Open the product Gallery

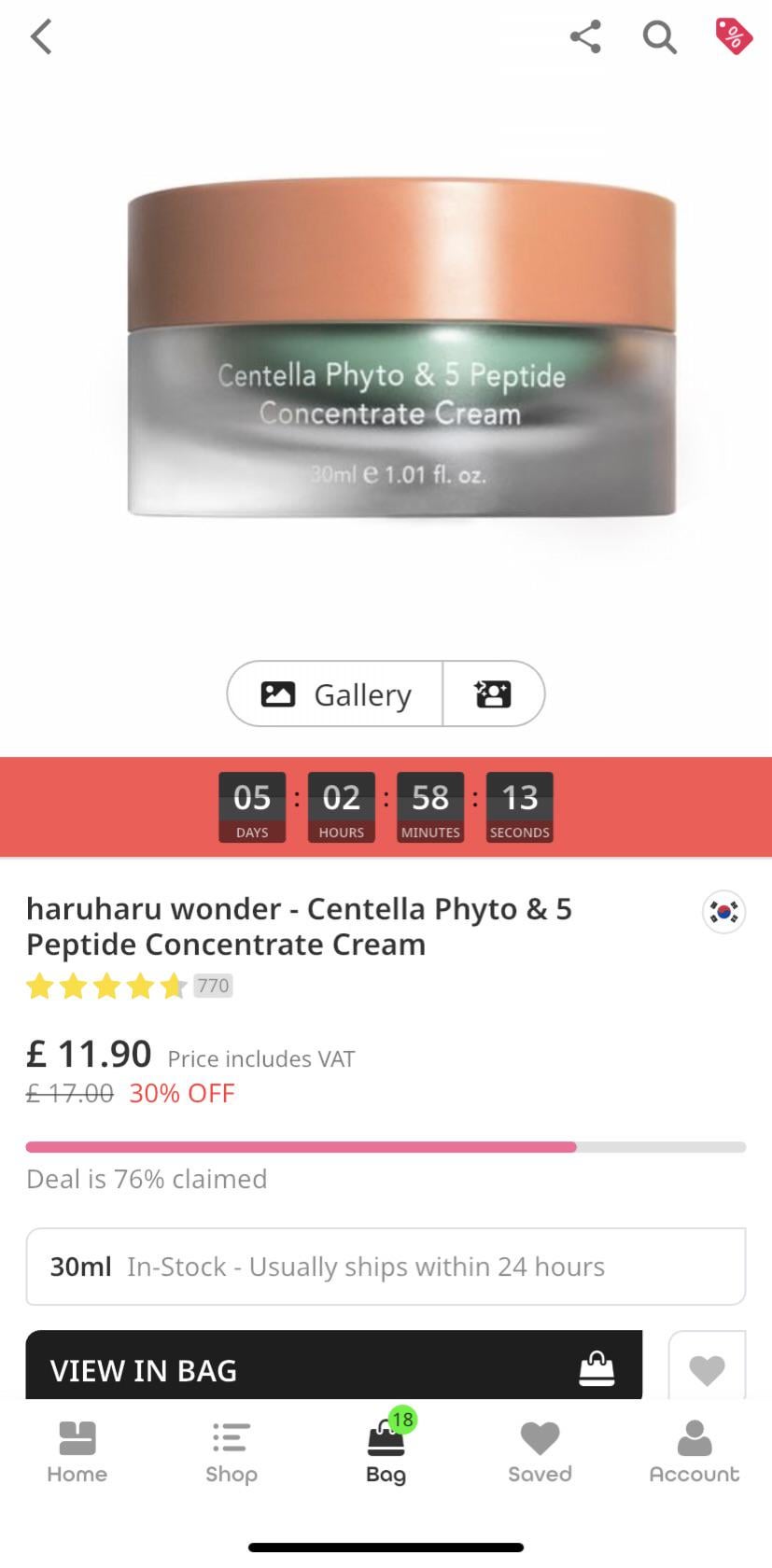[336, 694]
